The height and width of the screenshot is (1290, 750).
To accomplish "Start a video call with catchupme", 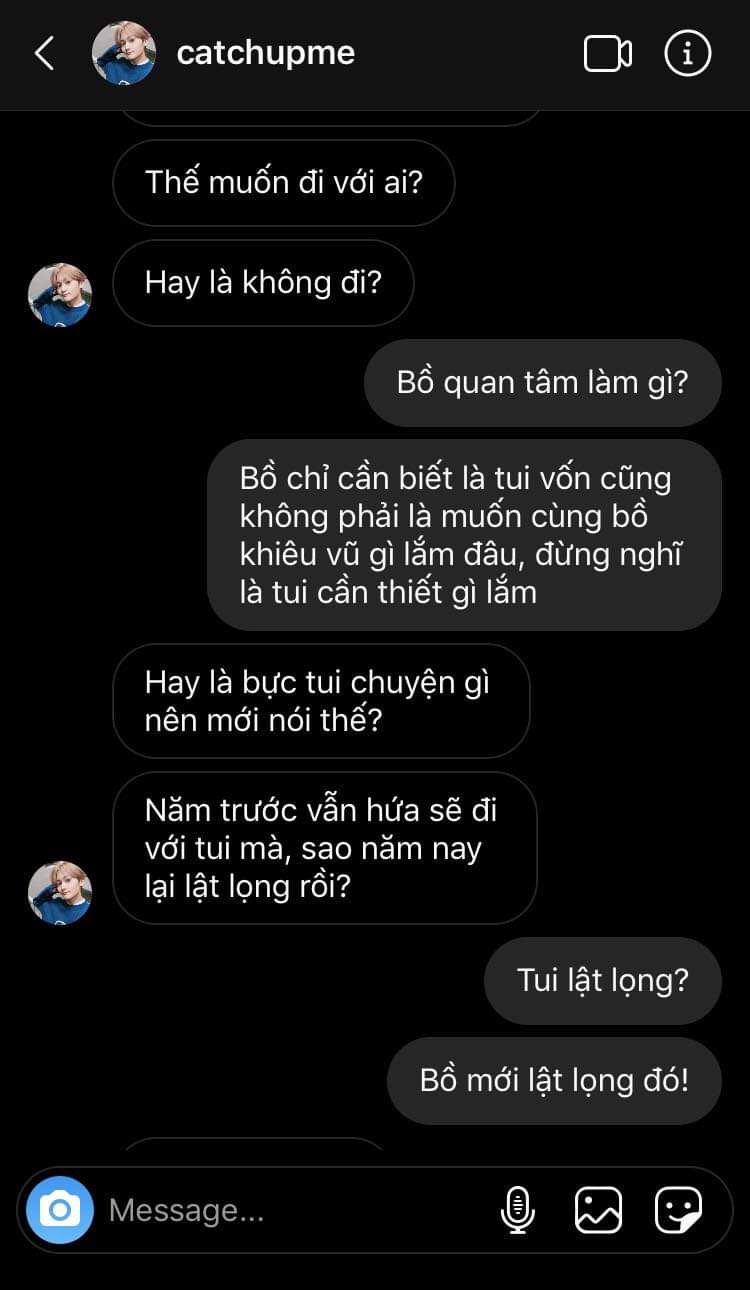I will tap(607, 54).
